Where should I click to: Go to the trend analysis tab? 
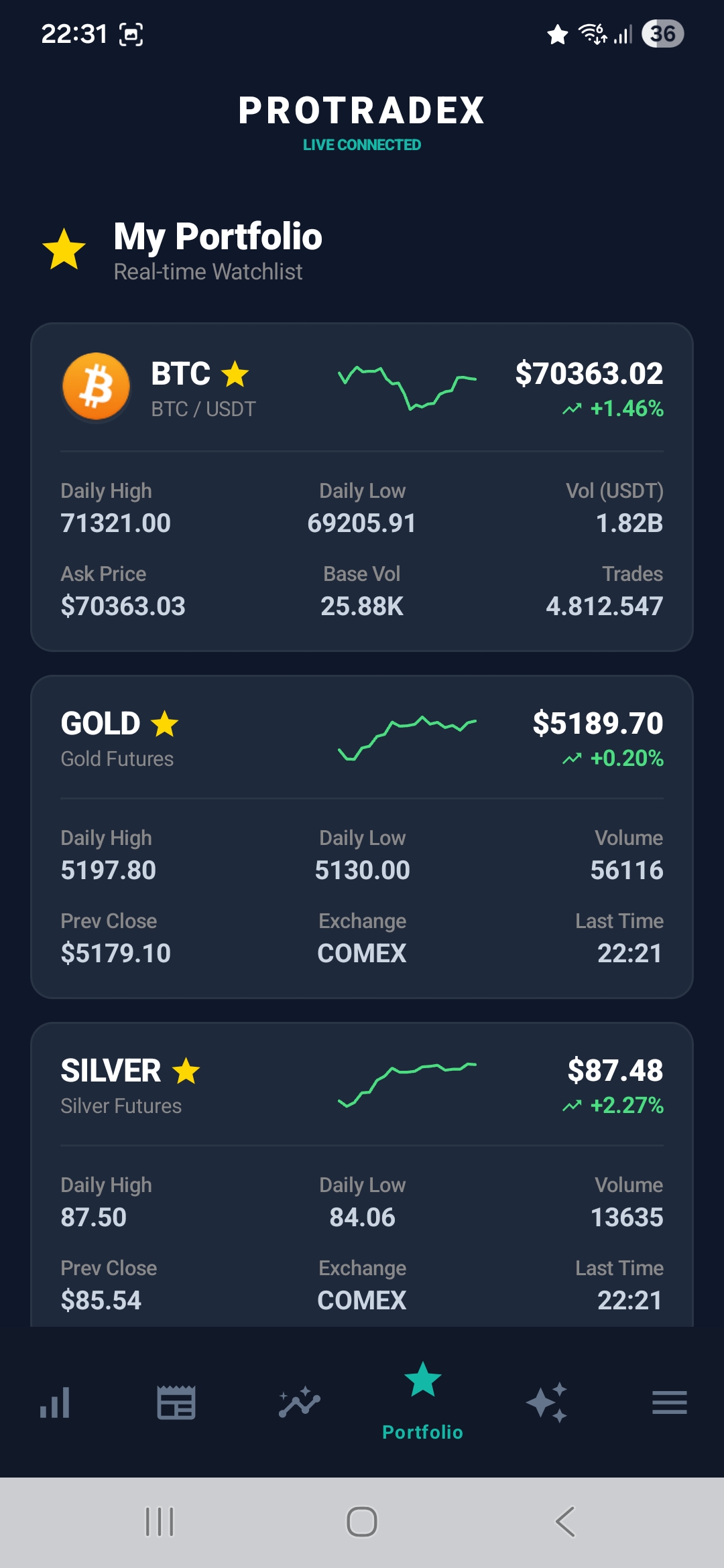300,1402
